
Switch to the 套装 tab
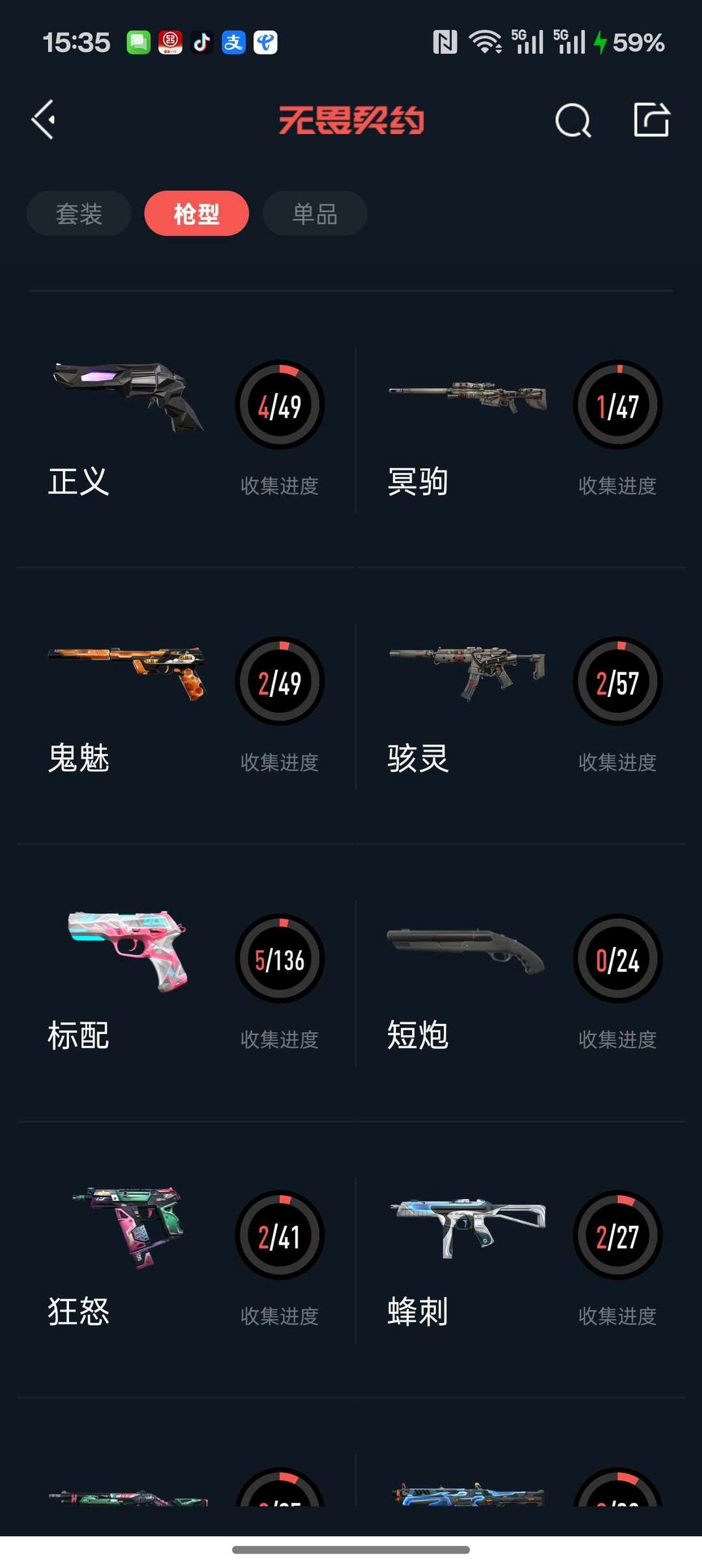[x=79, y=214]
